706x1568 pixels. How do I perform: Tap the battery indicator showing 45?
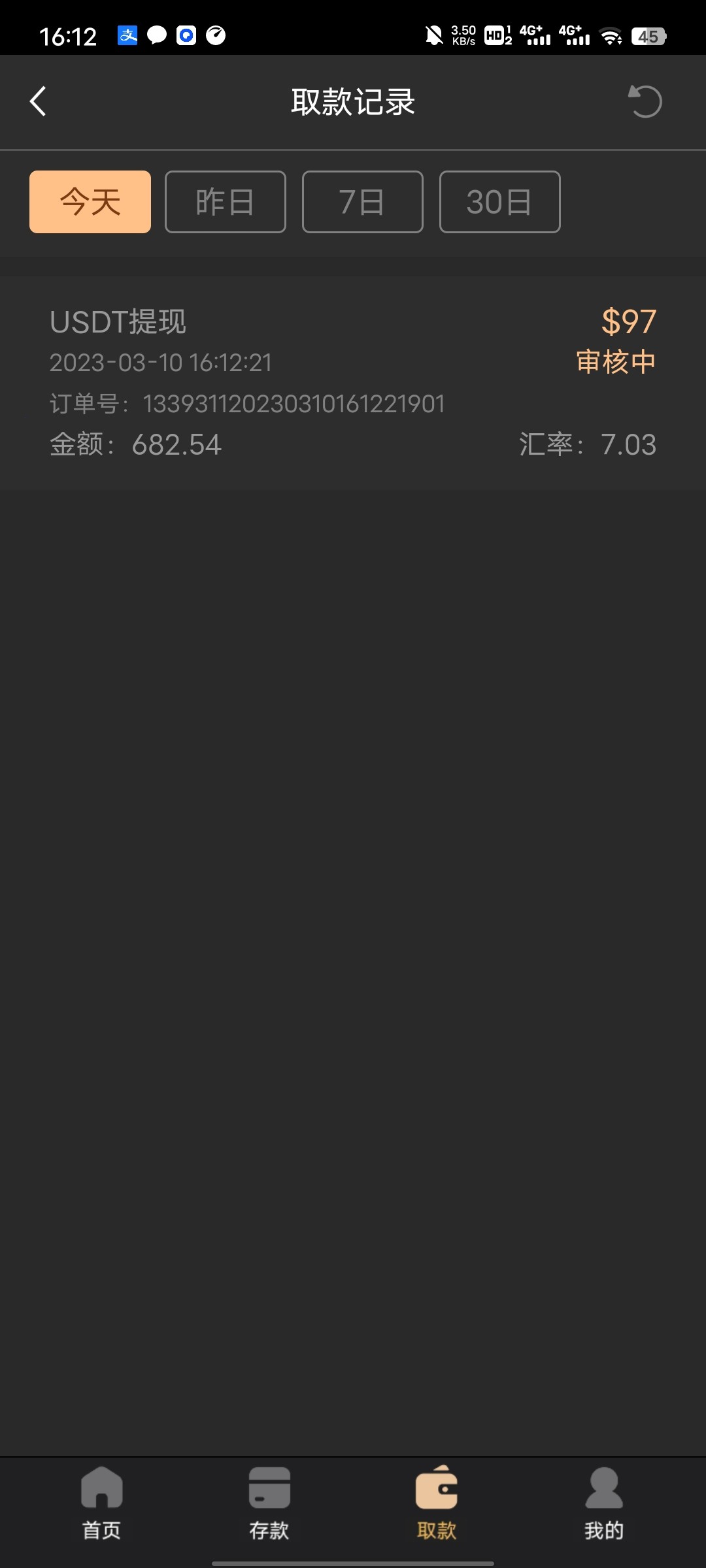pyautogui.click(x=649, y=37)
